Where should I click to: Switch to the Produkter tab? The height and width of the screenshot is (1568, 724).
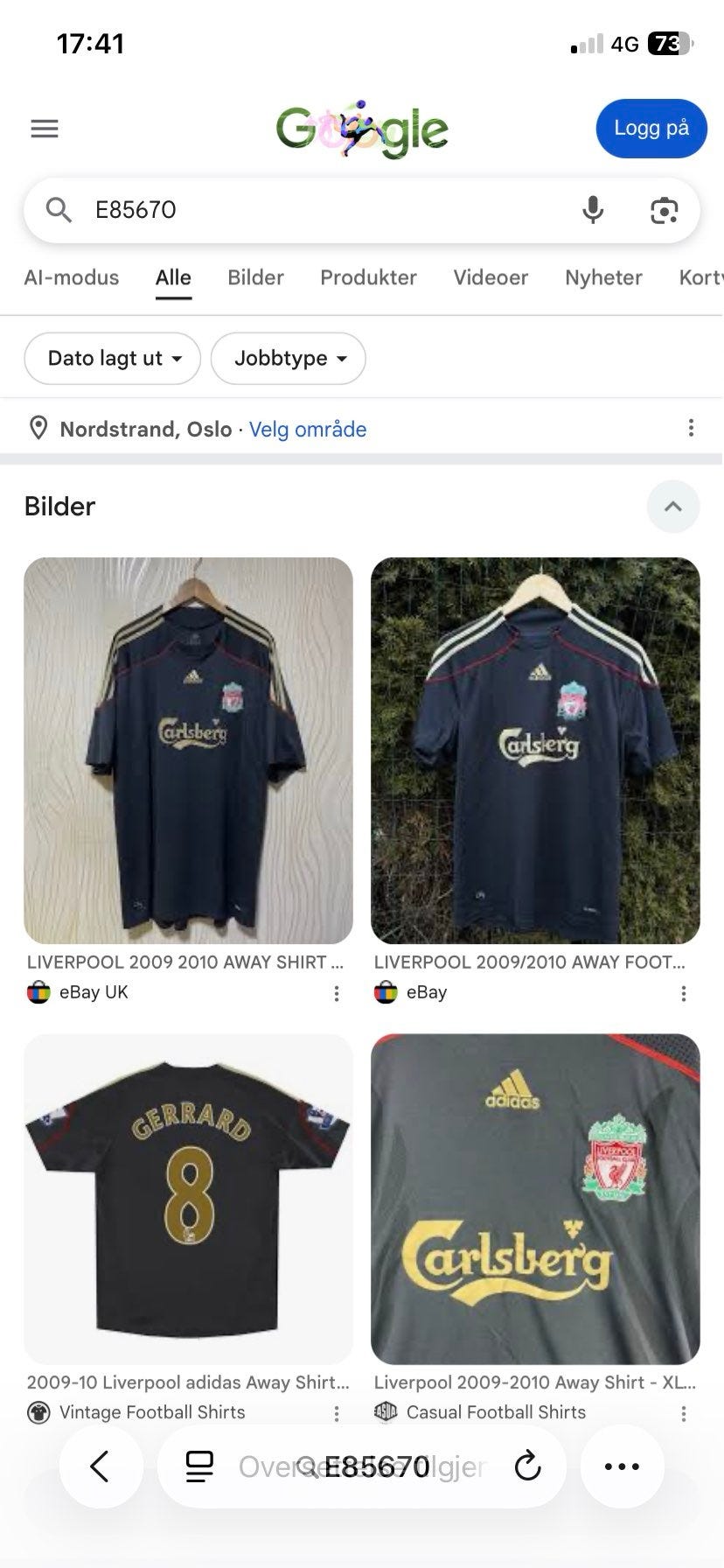[368, 277]
